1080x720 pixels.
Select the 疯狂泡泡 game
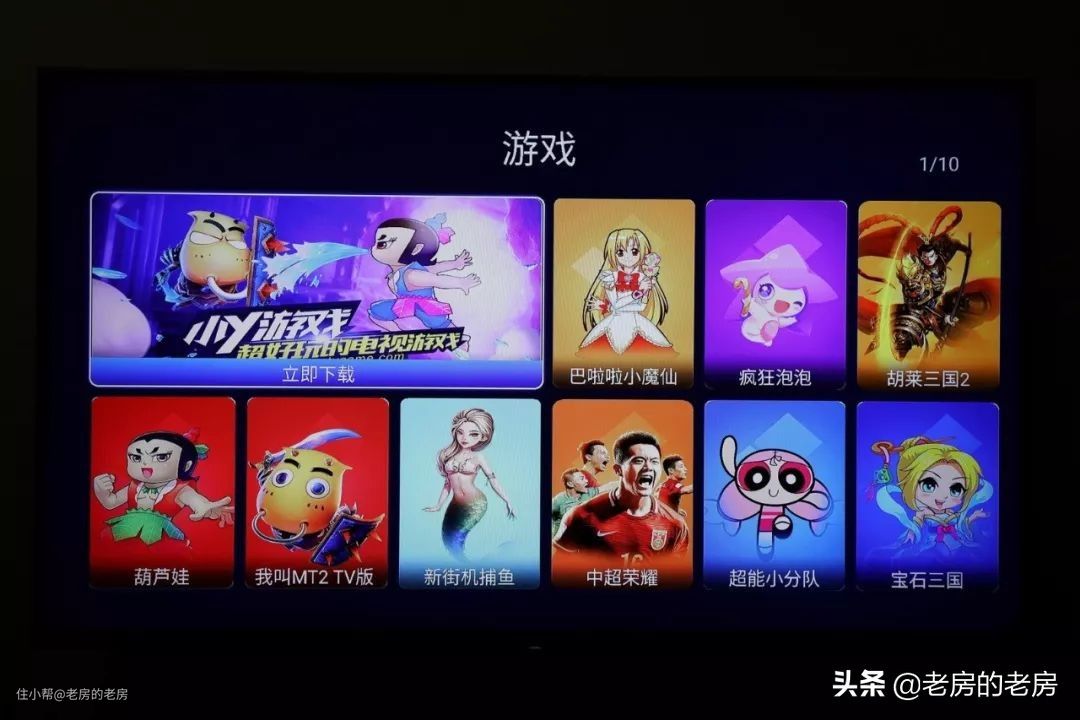[775, 294]
